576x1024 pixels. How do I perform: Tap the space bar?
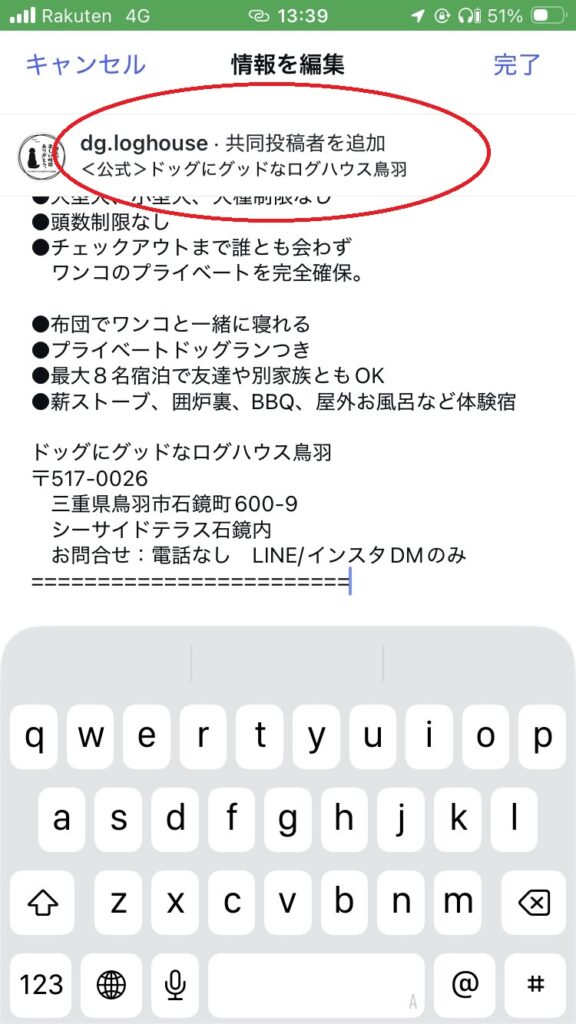click(316, 985)
